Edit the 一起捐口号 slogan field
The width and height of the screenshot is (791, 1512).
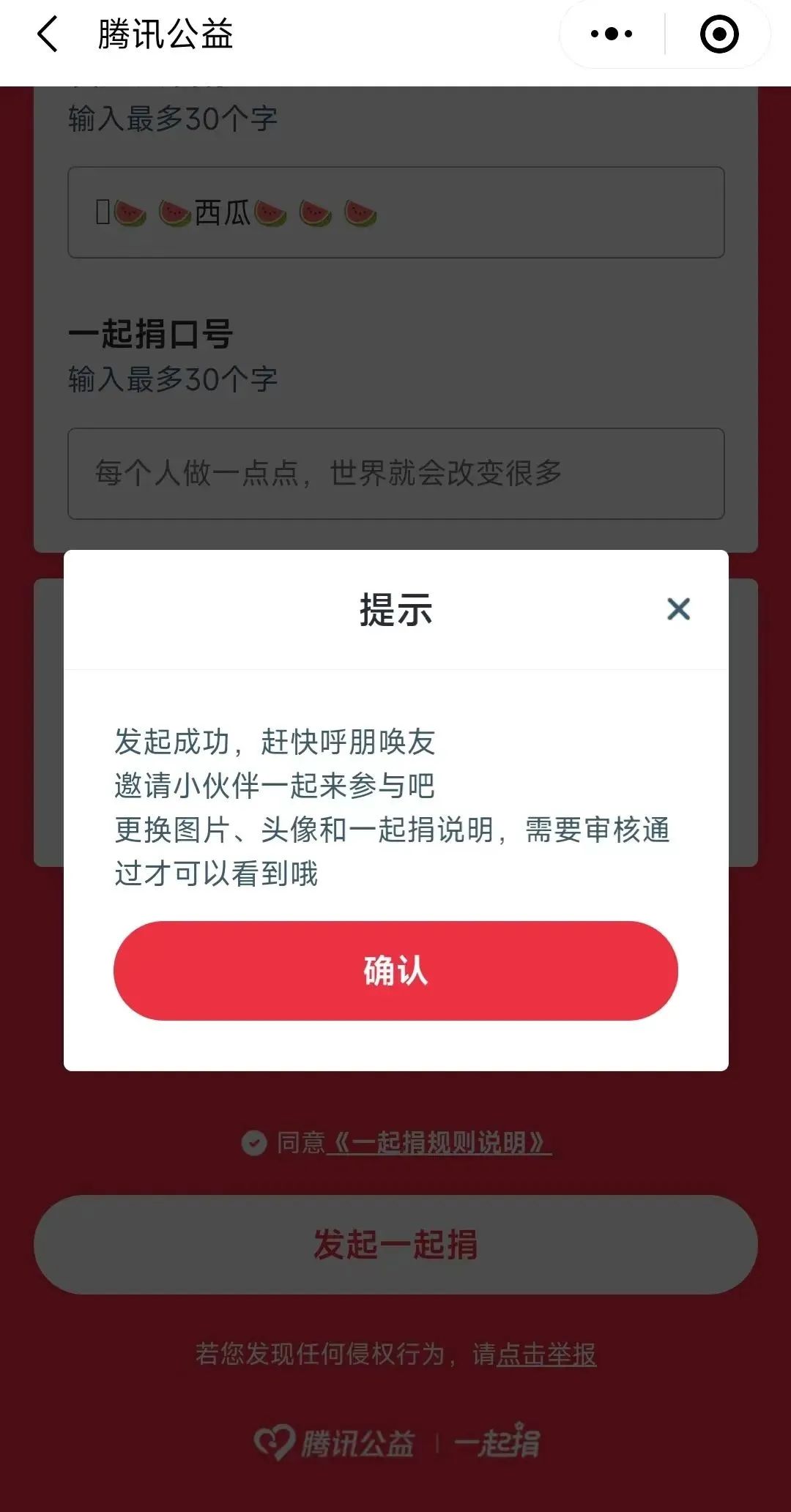(395, 474)
